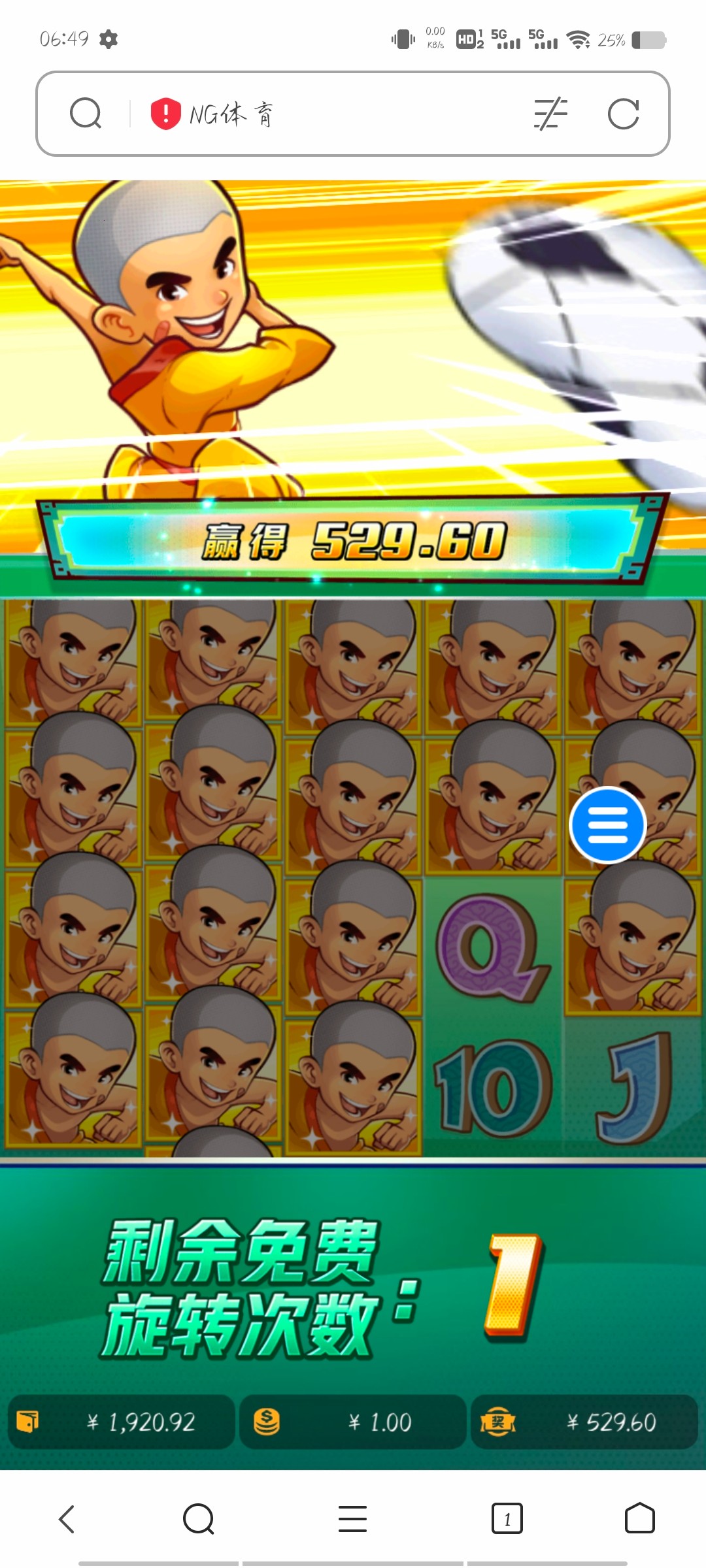Open the page tools icon beside reload
This screenshot has height=1568, width=706.
pos(550,114)
